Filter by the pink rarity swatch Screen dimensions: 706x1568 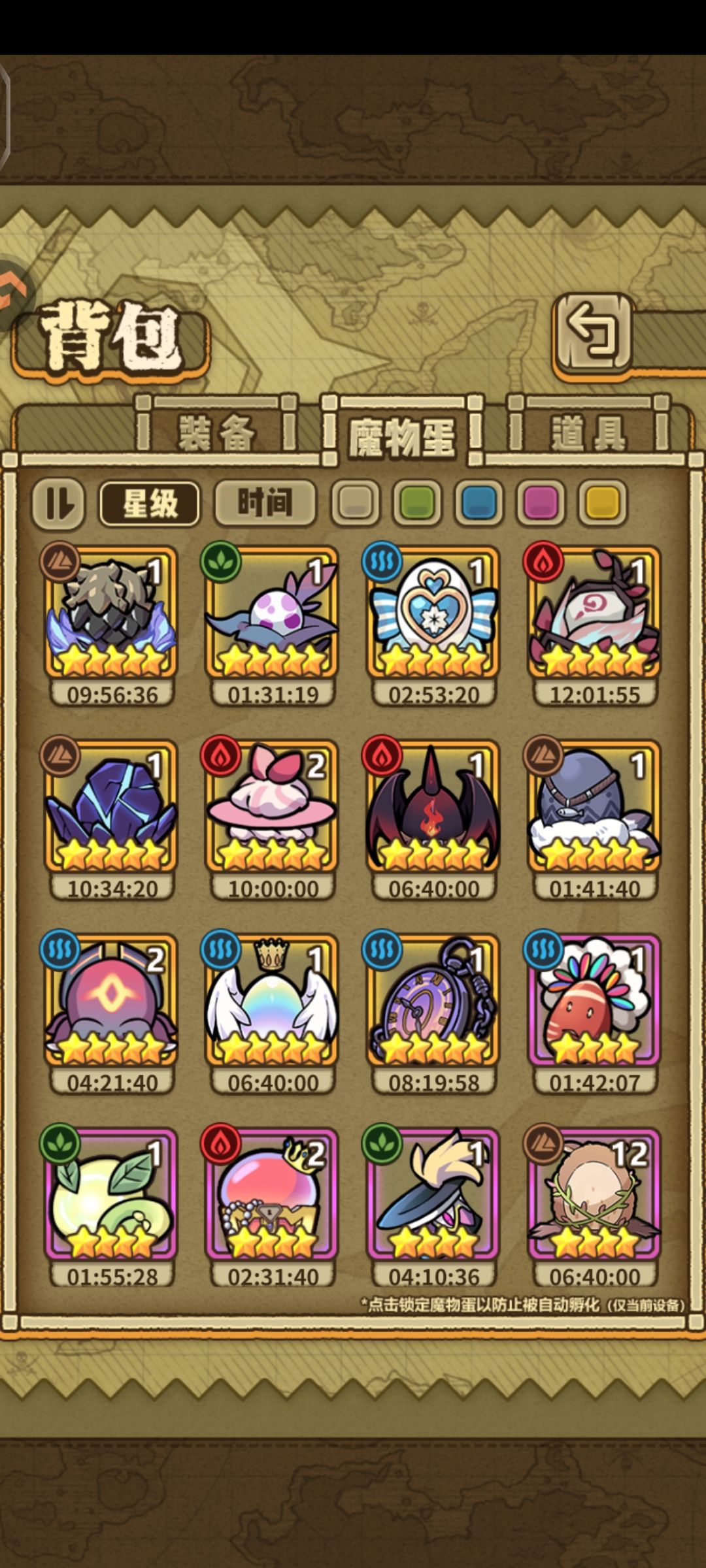point(541,502)
